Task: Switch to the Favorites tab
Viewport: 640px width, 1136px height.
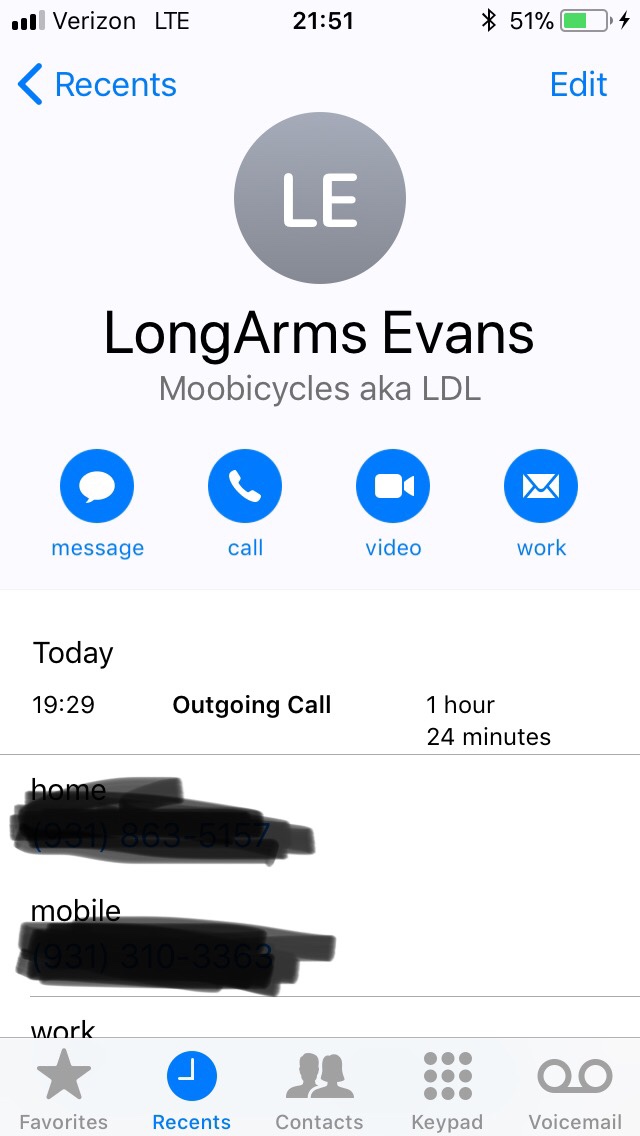Action: coord(63,1089)
